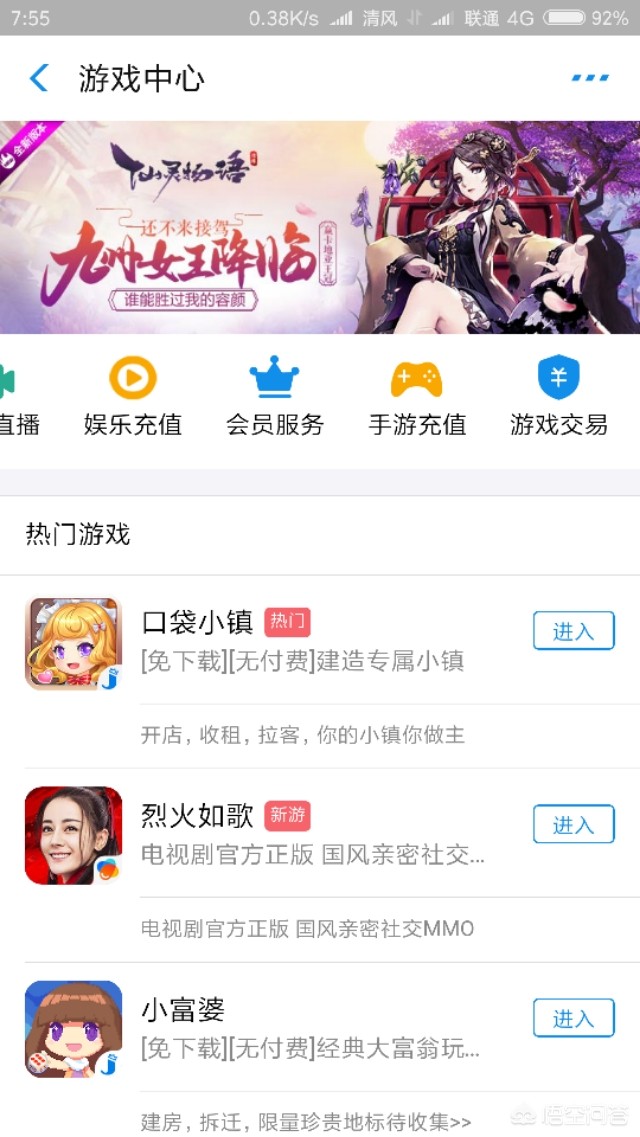The height and width of the screenshot is (1137, 640).
Task: Open 建房, 拆迁 landmark collection link
Action: coord(306,1122)
